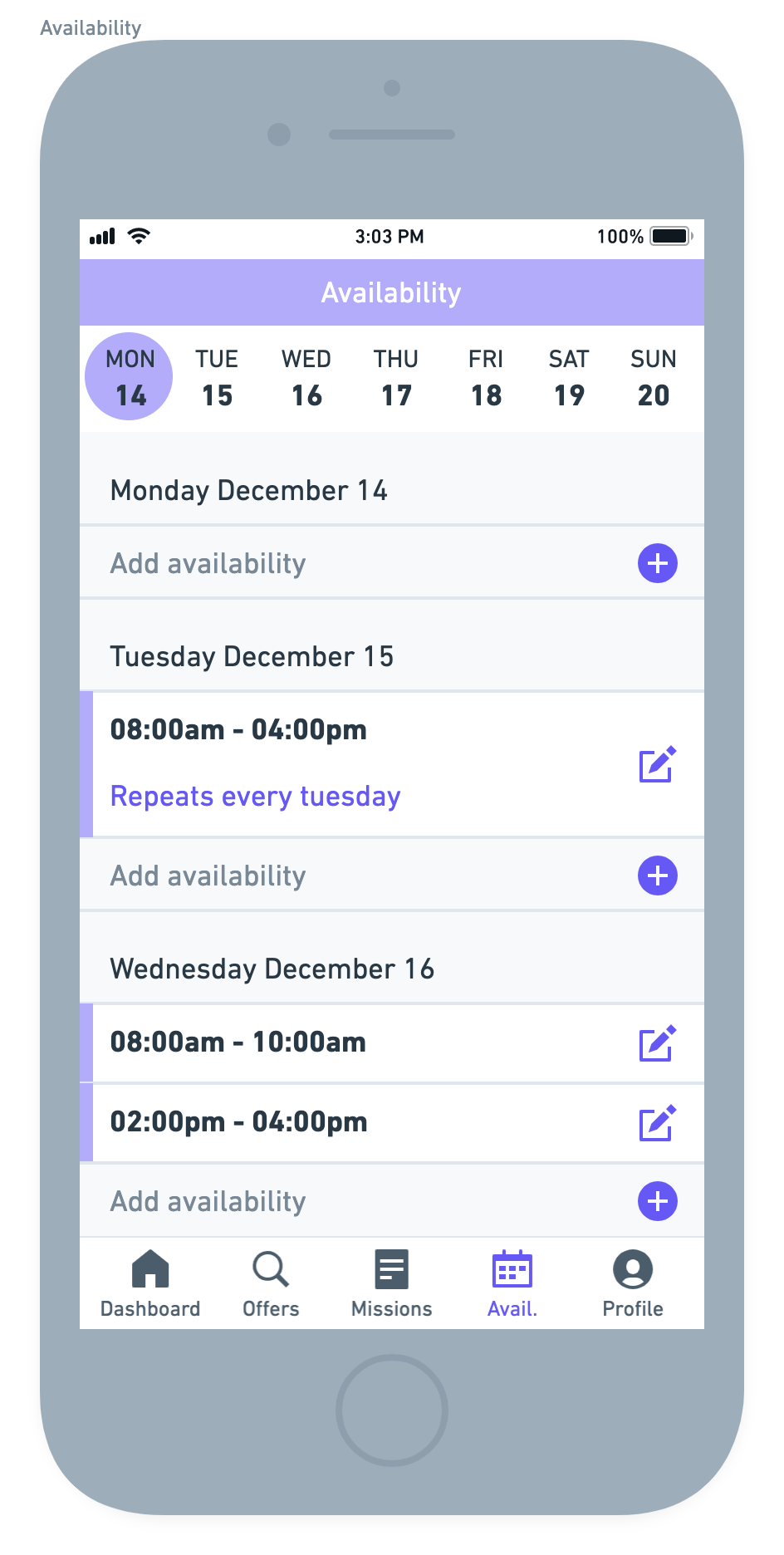784x1555 pixels.
Task: Open the Profile tab
Action: 633,1284
